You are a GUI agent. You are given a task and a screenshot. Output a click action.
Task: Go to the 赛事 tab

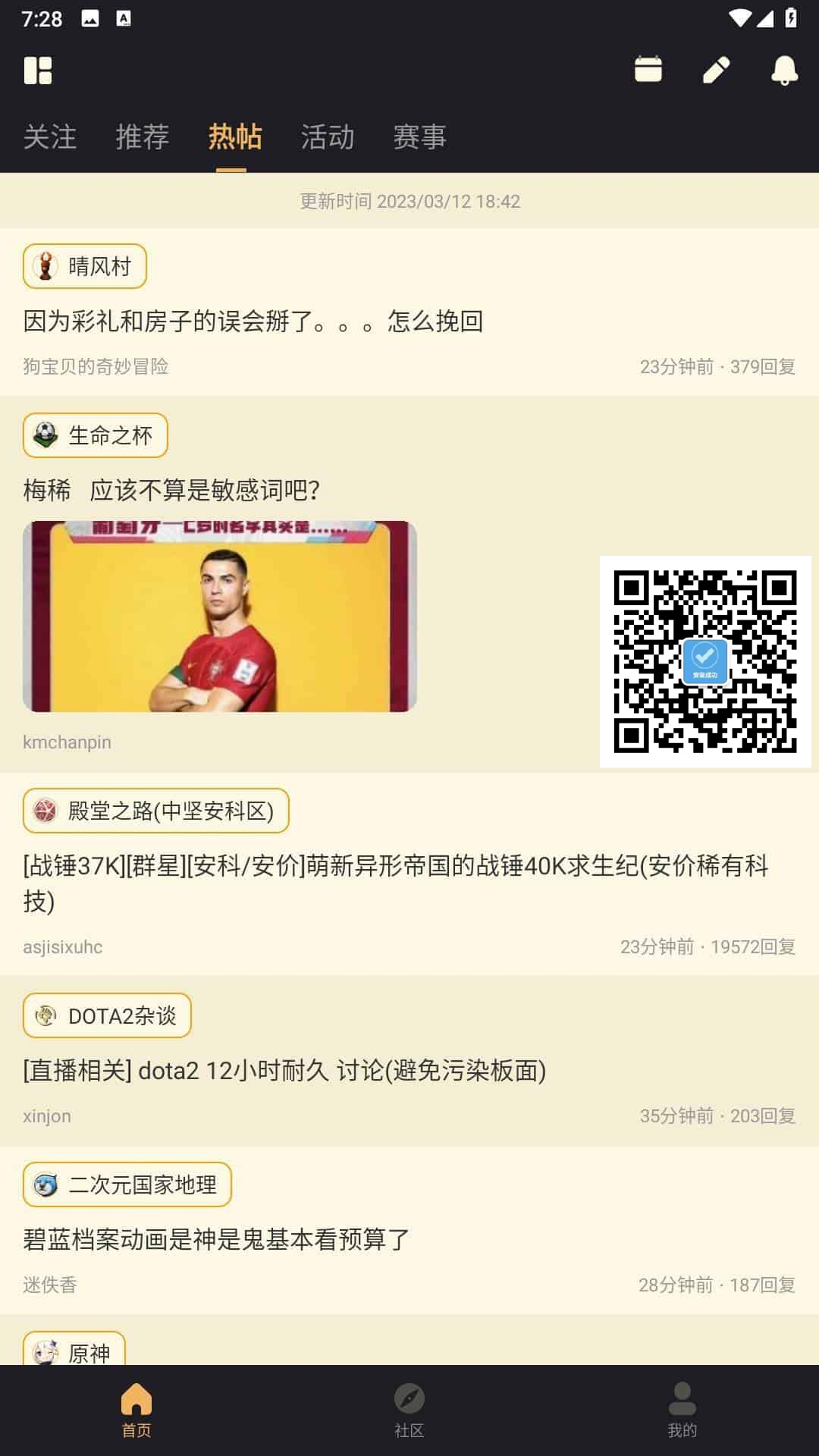click(419, 137)
